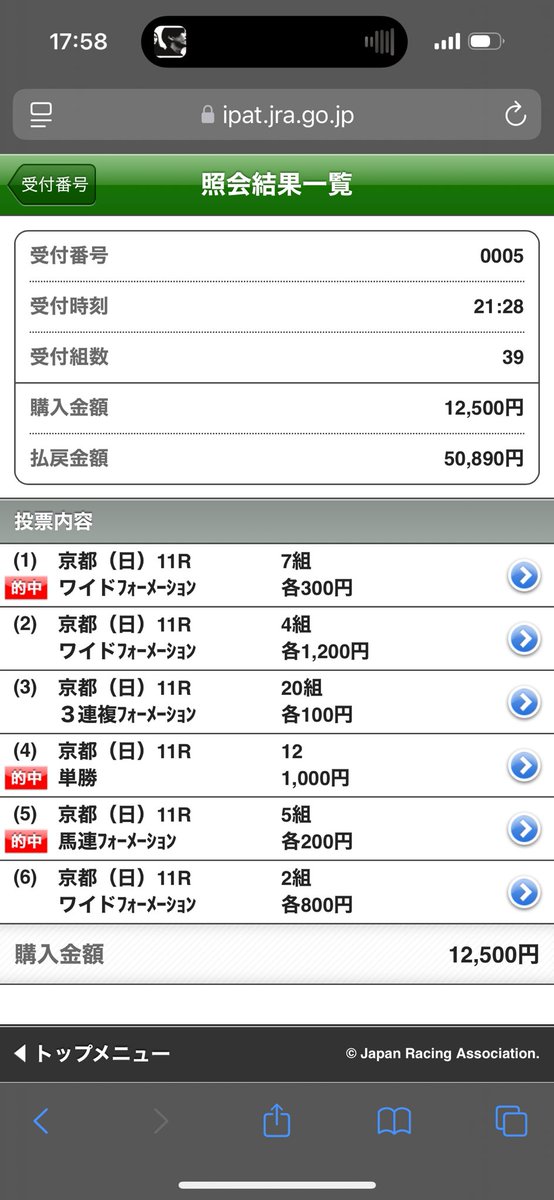
Task: Reload the page in Safari
Action: [515, 115]
